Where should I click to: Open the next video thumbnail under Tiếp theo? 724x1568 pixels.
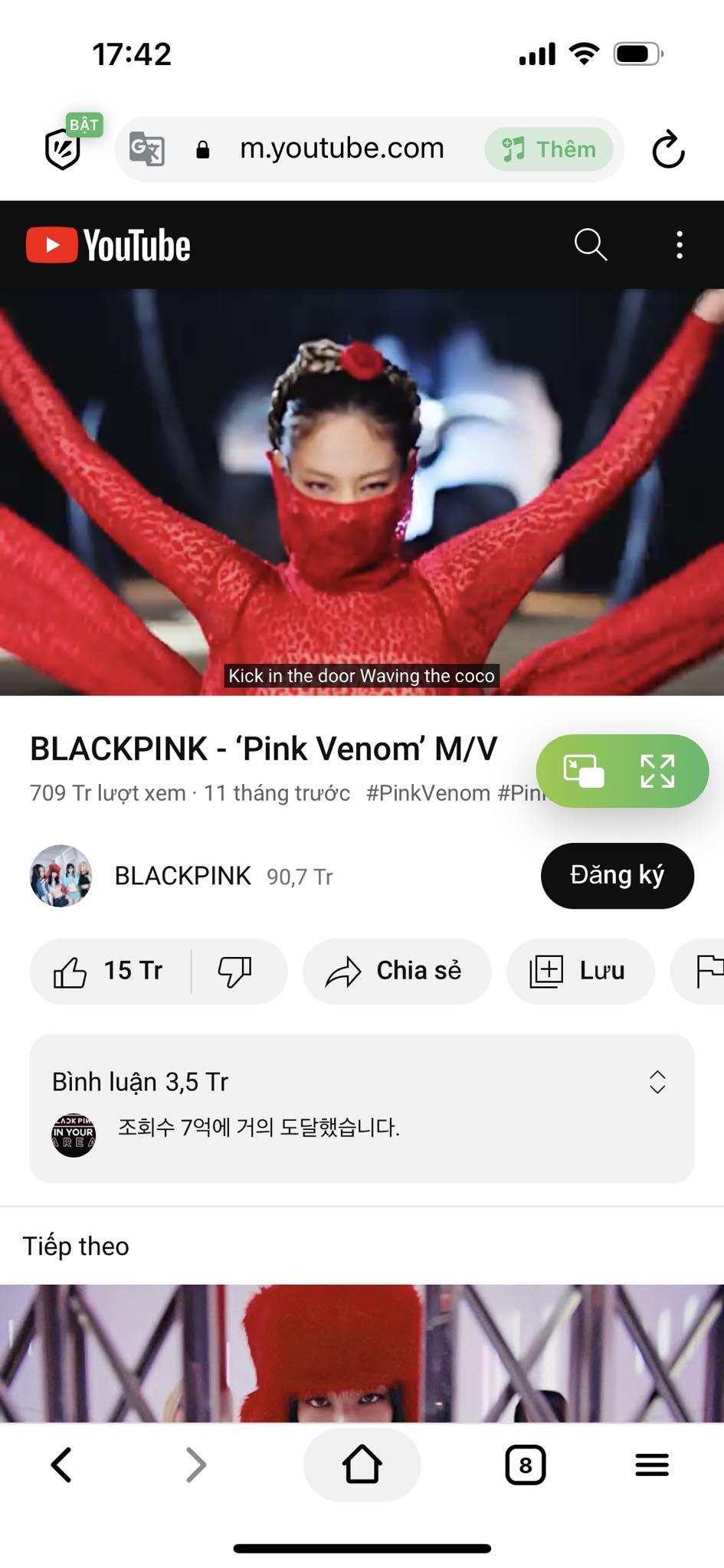362,1353
